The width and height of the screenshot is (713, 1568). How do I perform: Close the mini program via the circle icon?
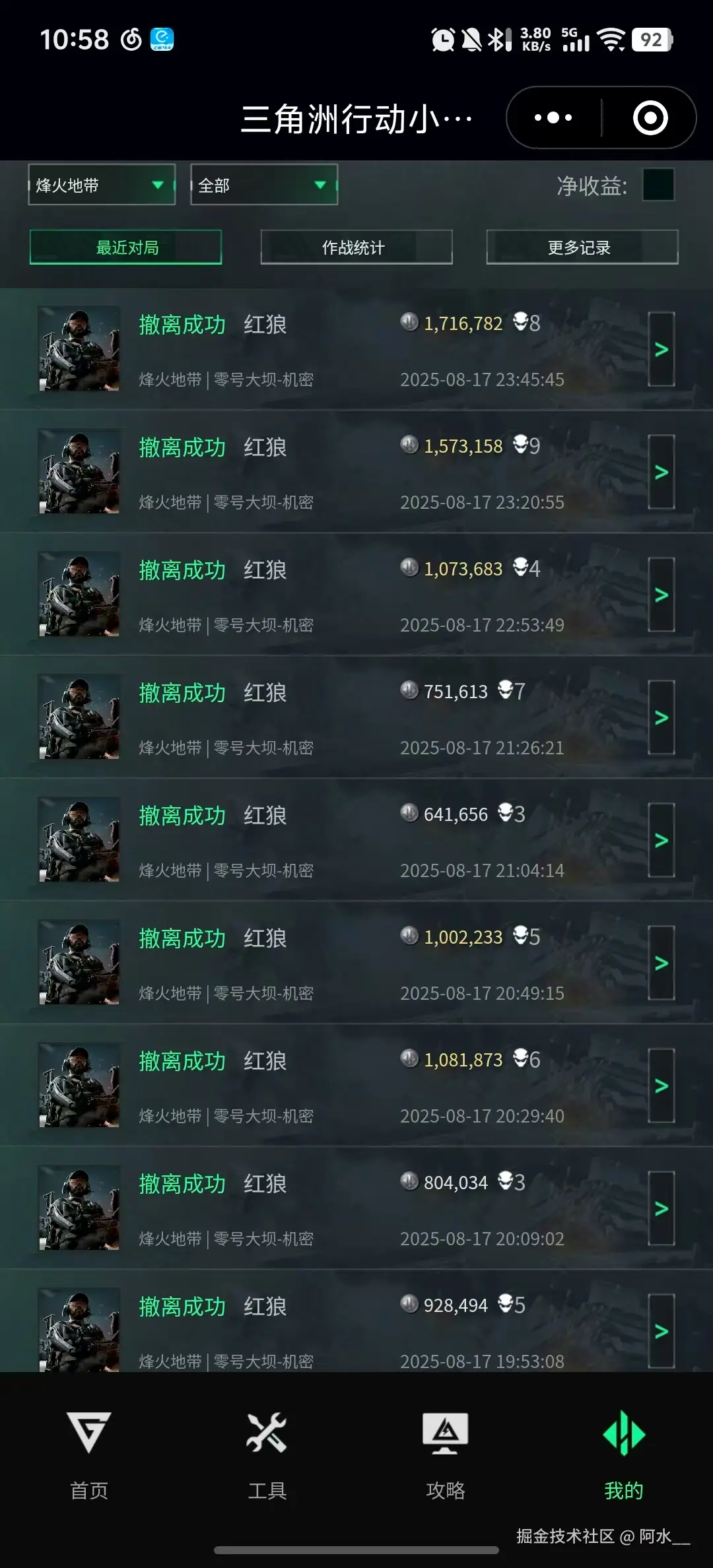[x=650, y=118]
